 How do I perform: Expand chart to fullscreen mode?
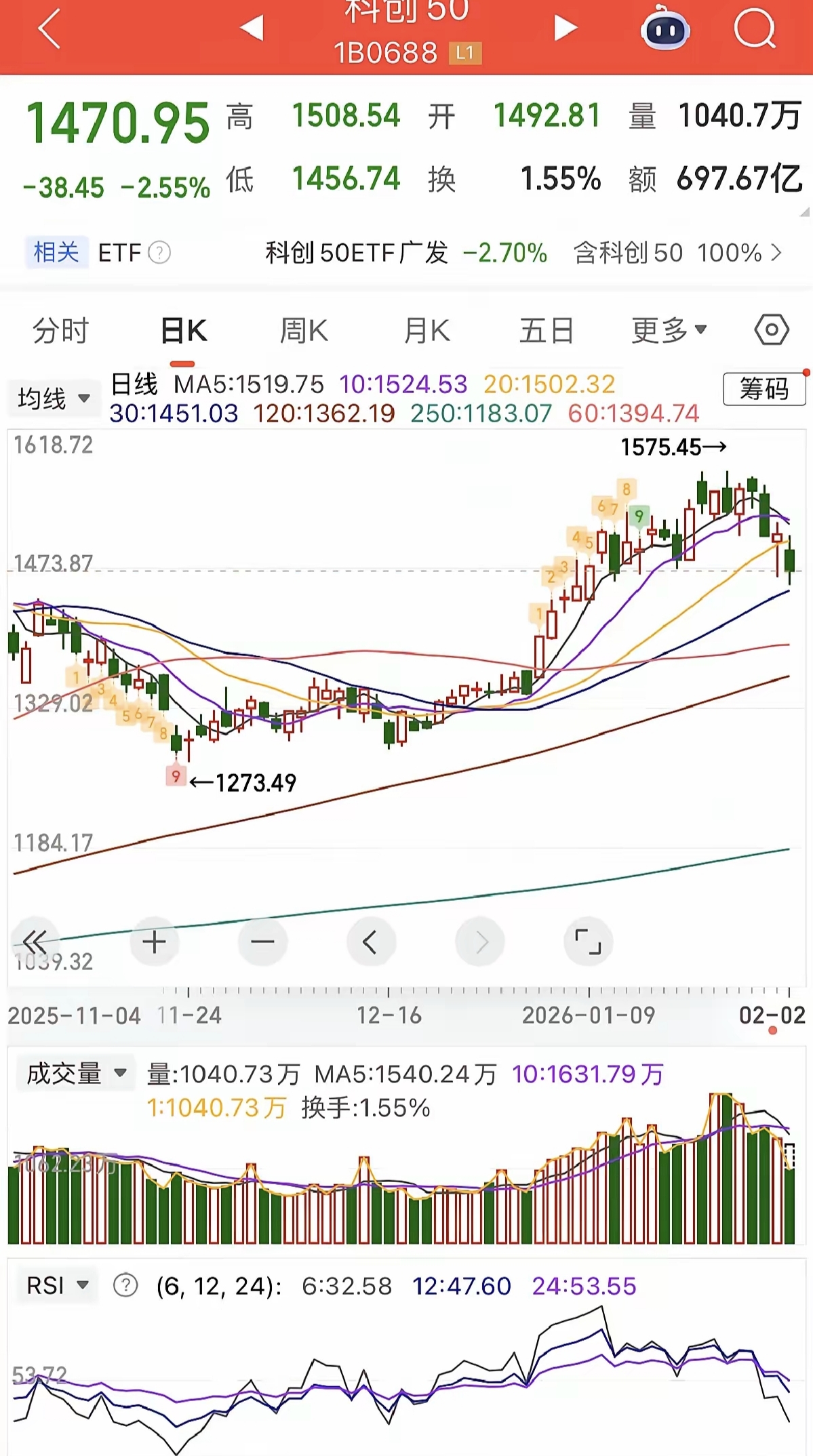(588, 941)
